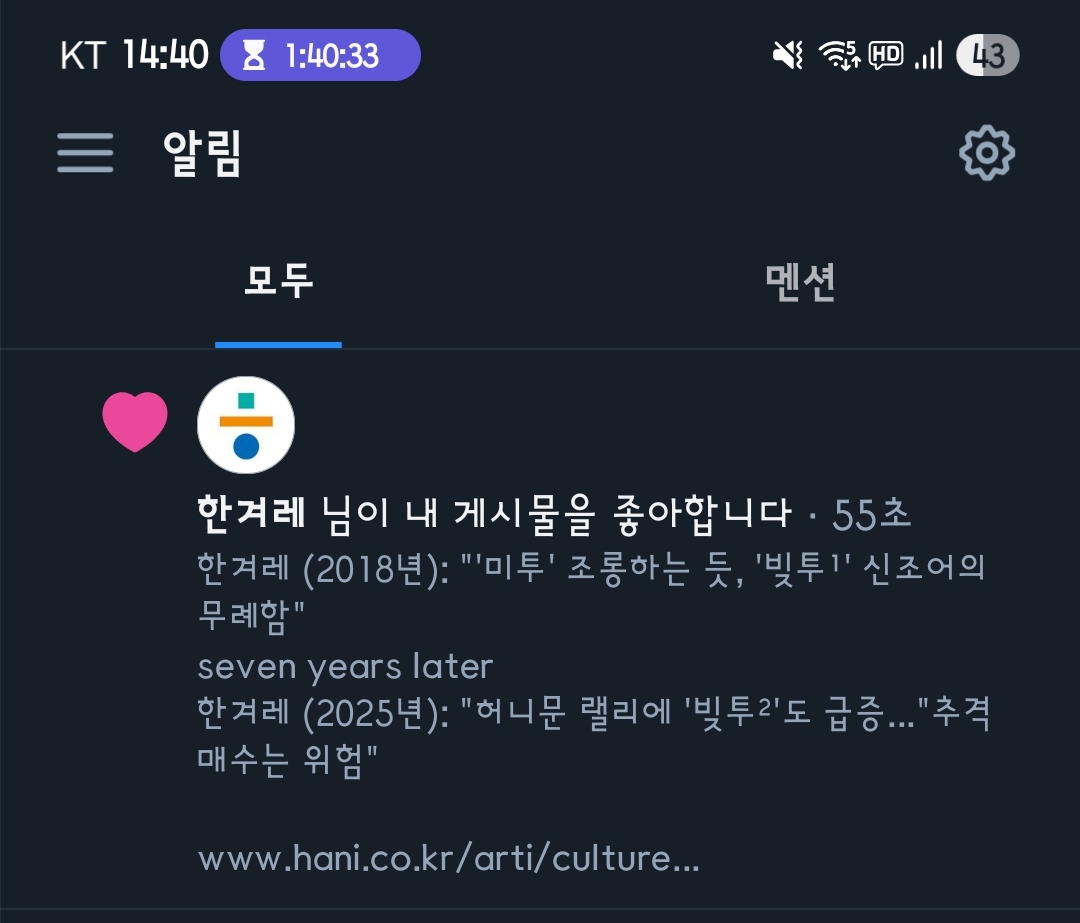Open notification settings gear

(986, 153)
